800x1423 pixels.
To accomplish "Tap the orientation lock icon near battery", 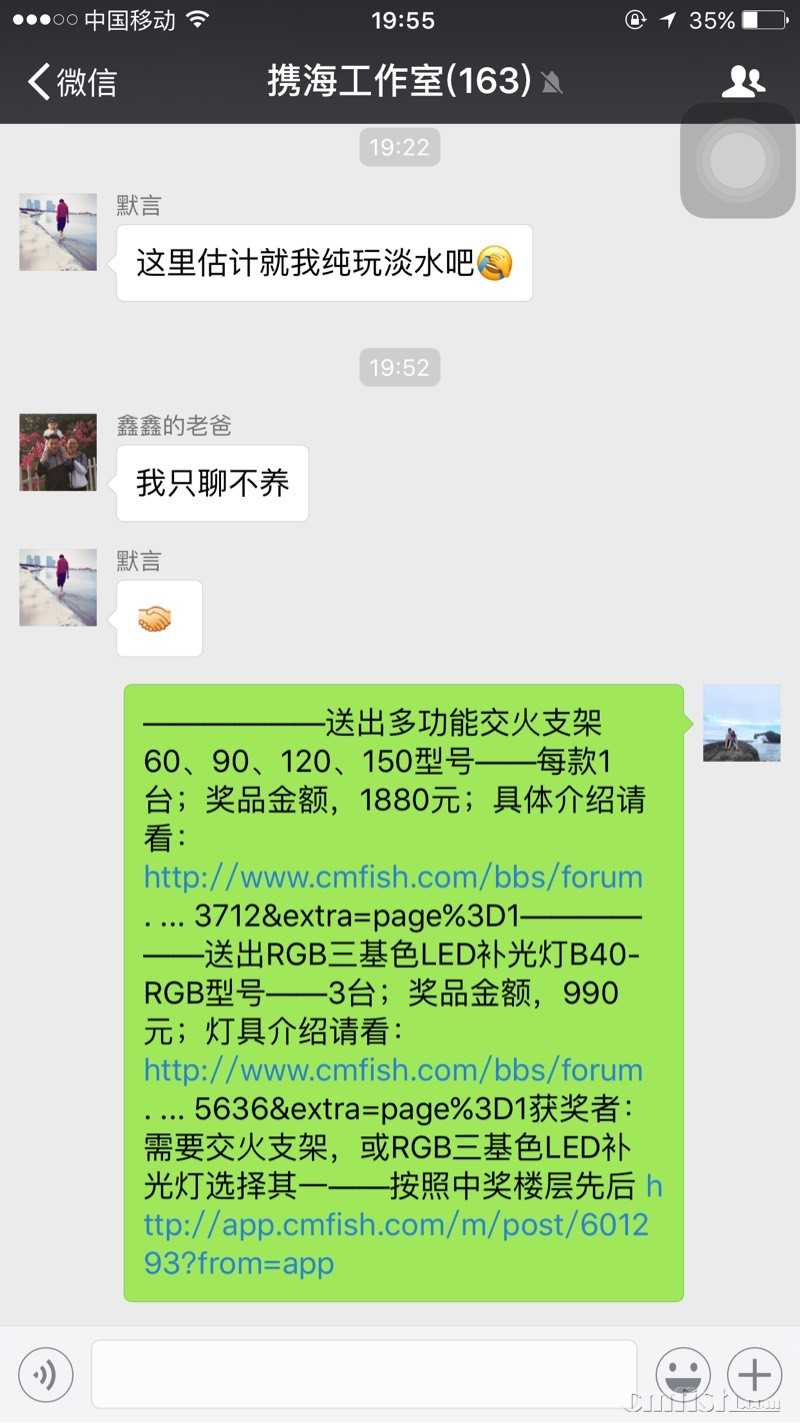I will [x=636, y=20].
